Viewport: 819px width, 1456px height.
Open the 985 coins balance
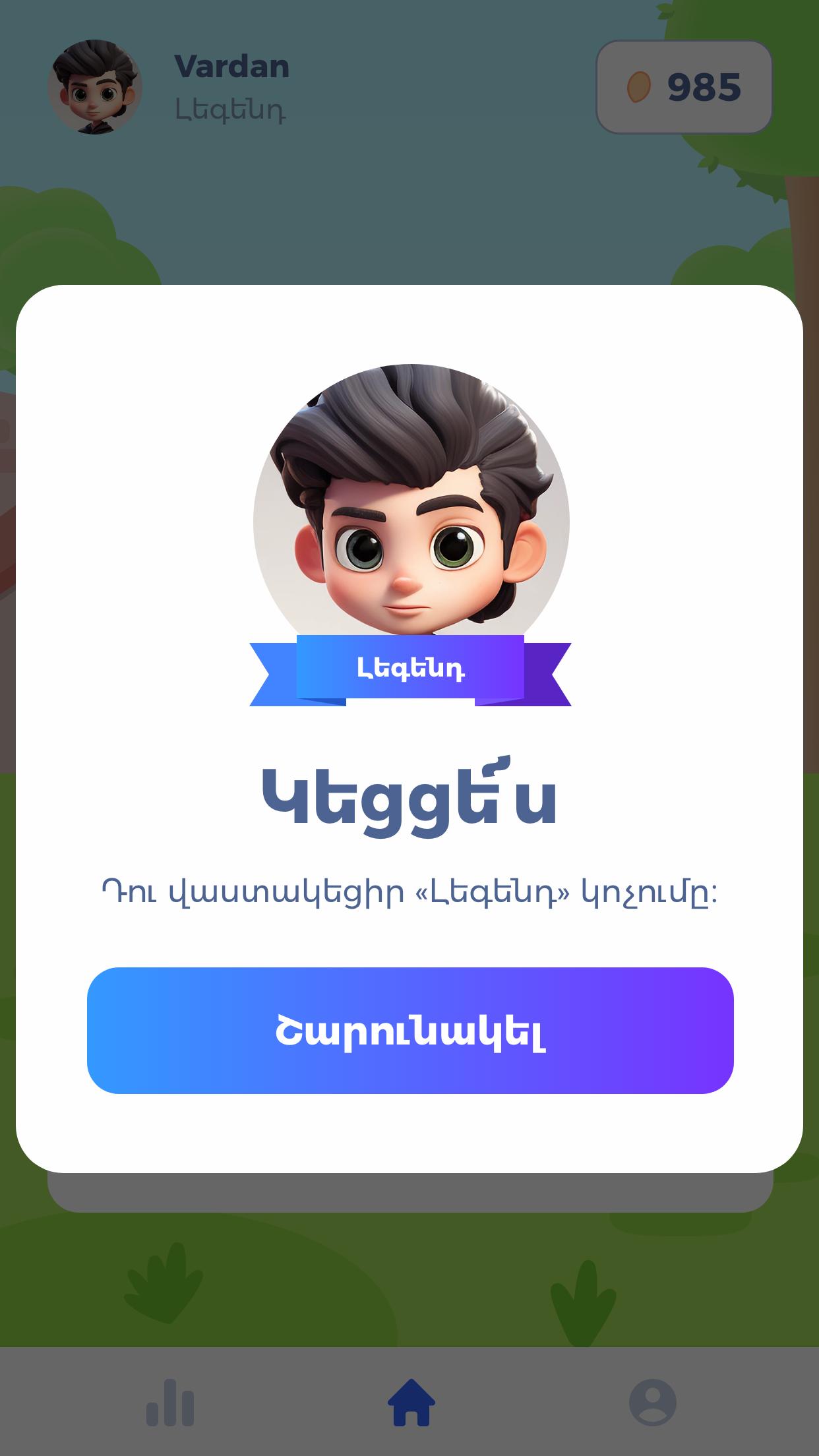coord(684,87)
